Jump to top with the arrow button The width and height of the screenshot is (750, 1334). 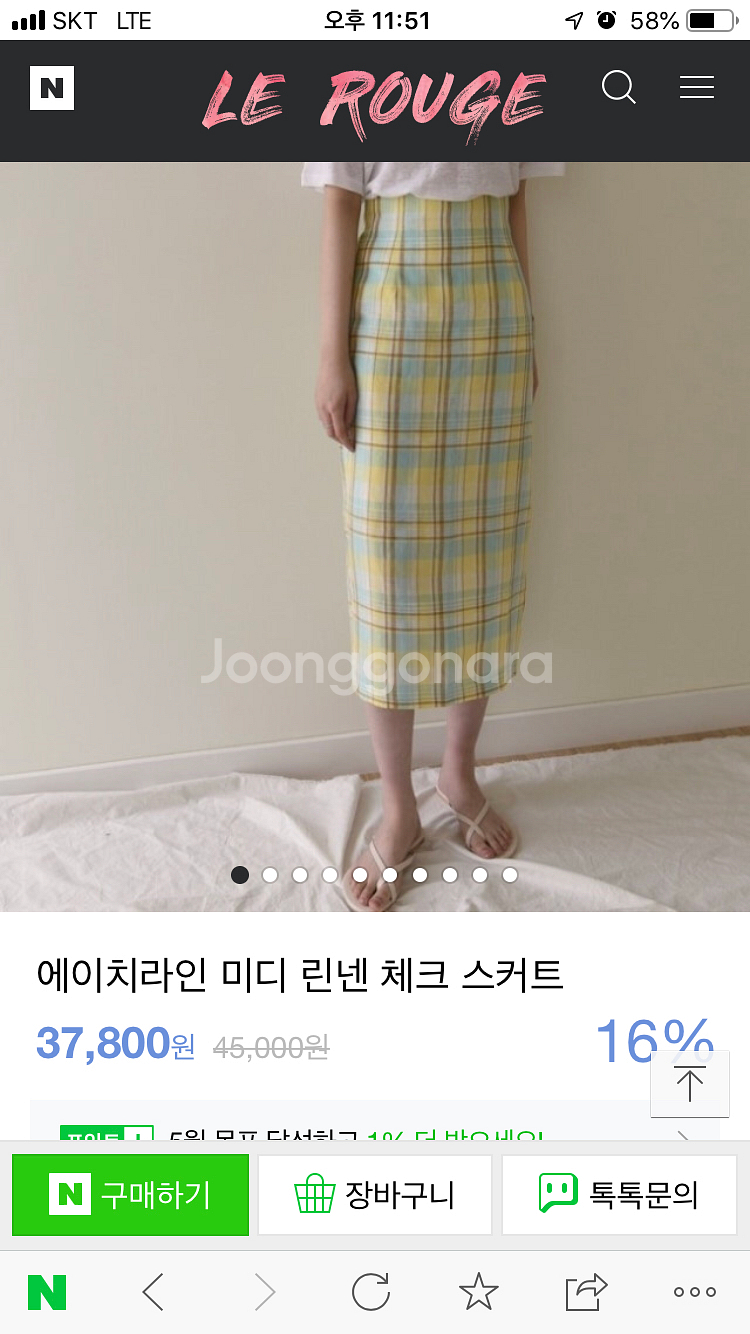[x=689, y=1083]
